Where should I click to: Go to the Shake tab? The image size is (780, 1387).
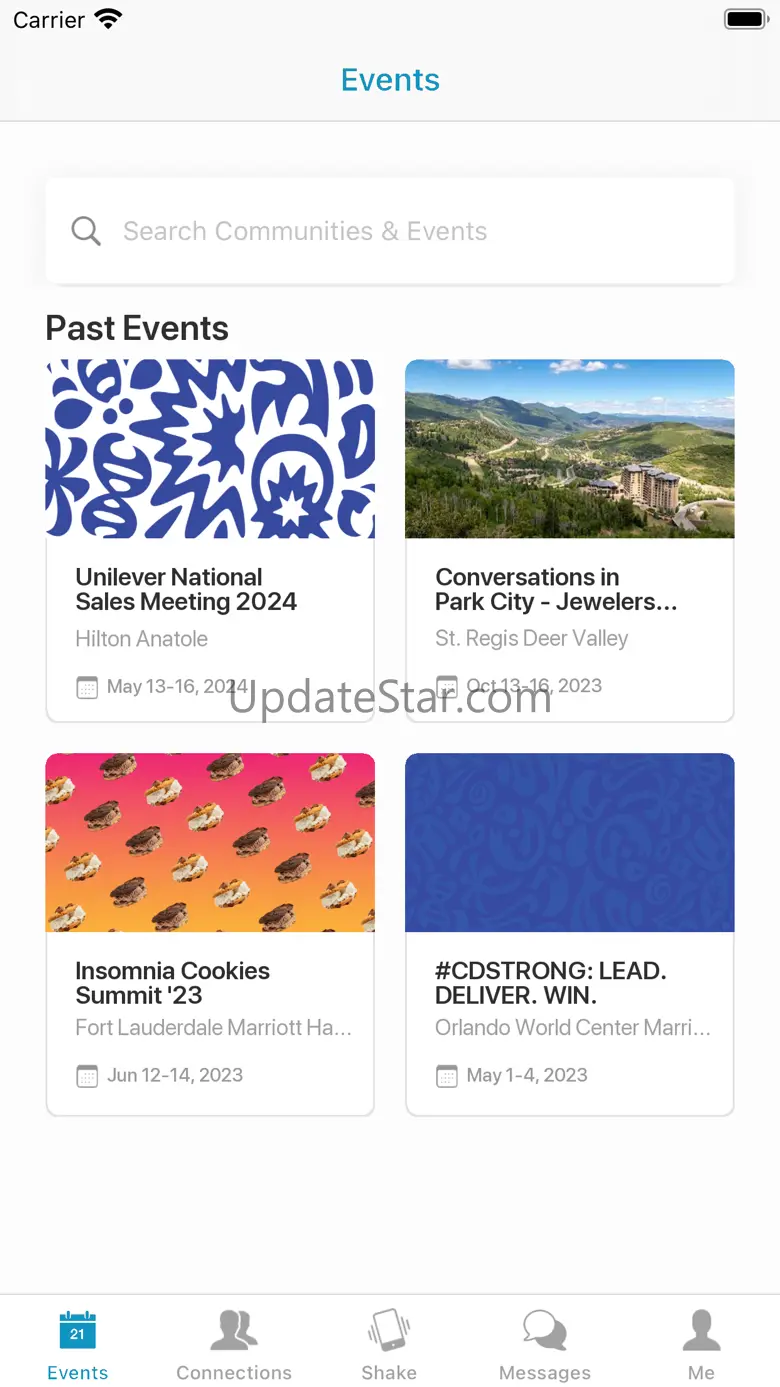pyautogui.click(x=389, y=1344)
